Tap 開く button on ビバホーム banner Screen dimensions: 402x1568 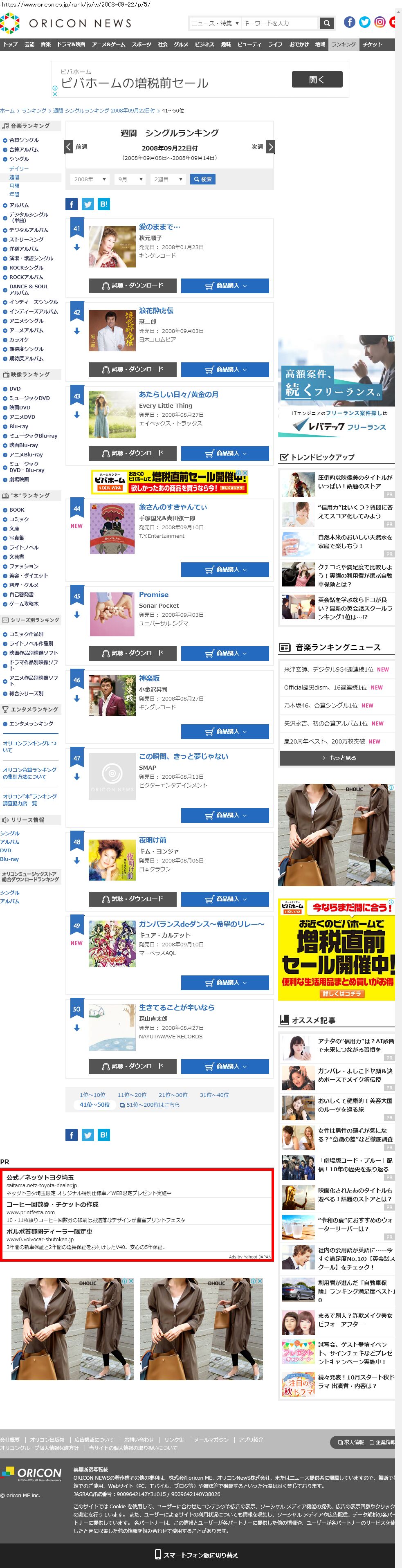point(317,79)
